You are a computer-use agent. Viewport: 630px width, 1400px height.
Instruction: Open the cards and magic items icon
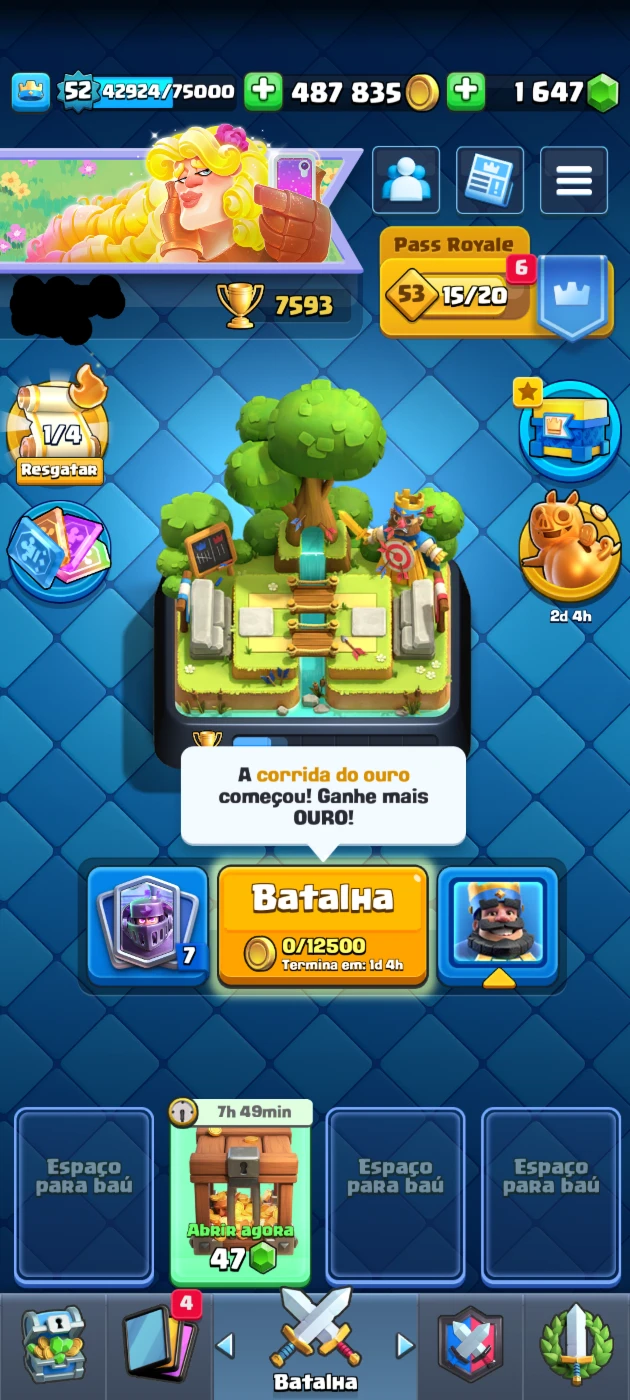(x=59, y=552)
